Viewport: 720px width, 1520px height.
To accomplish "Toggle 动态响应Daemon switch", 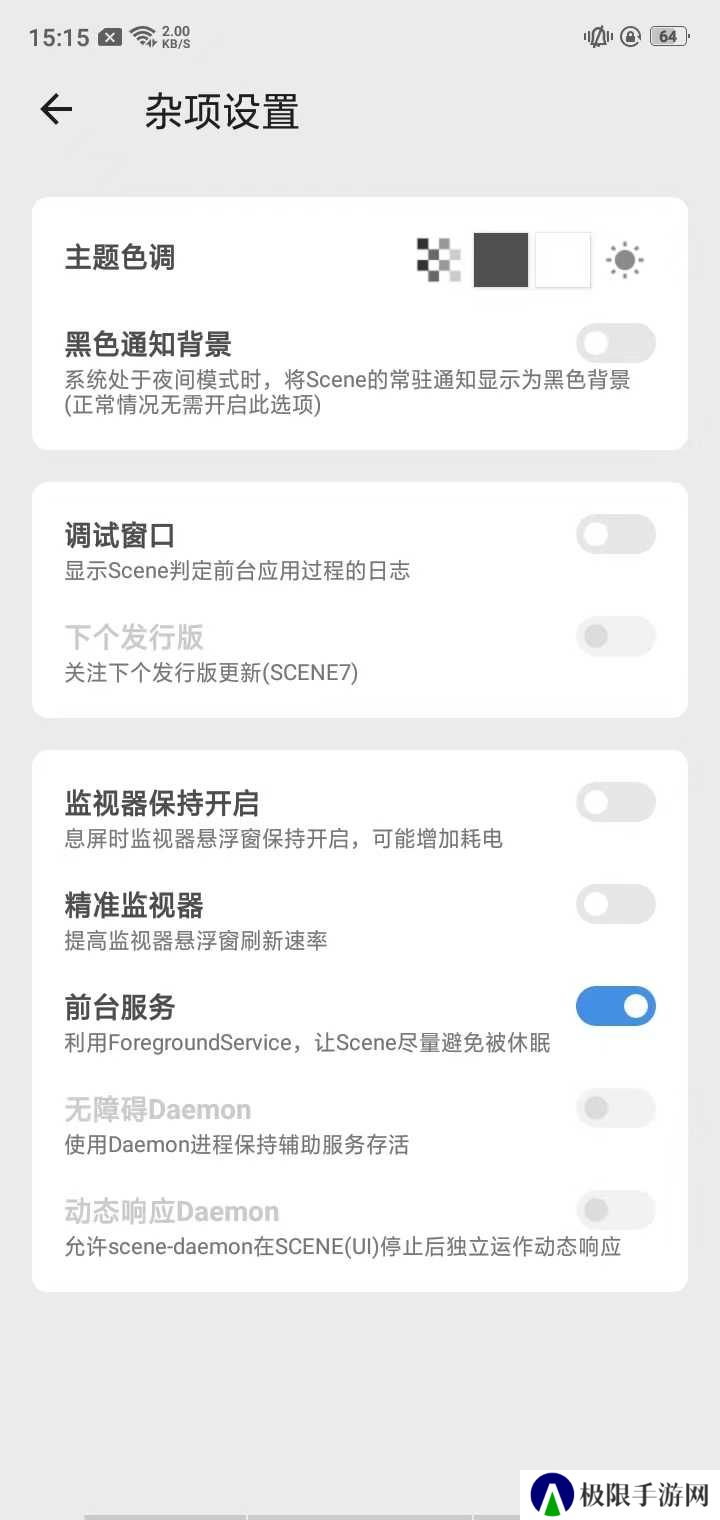I will click(x=616, y=1210).
